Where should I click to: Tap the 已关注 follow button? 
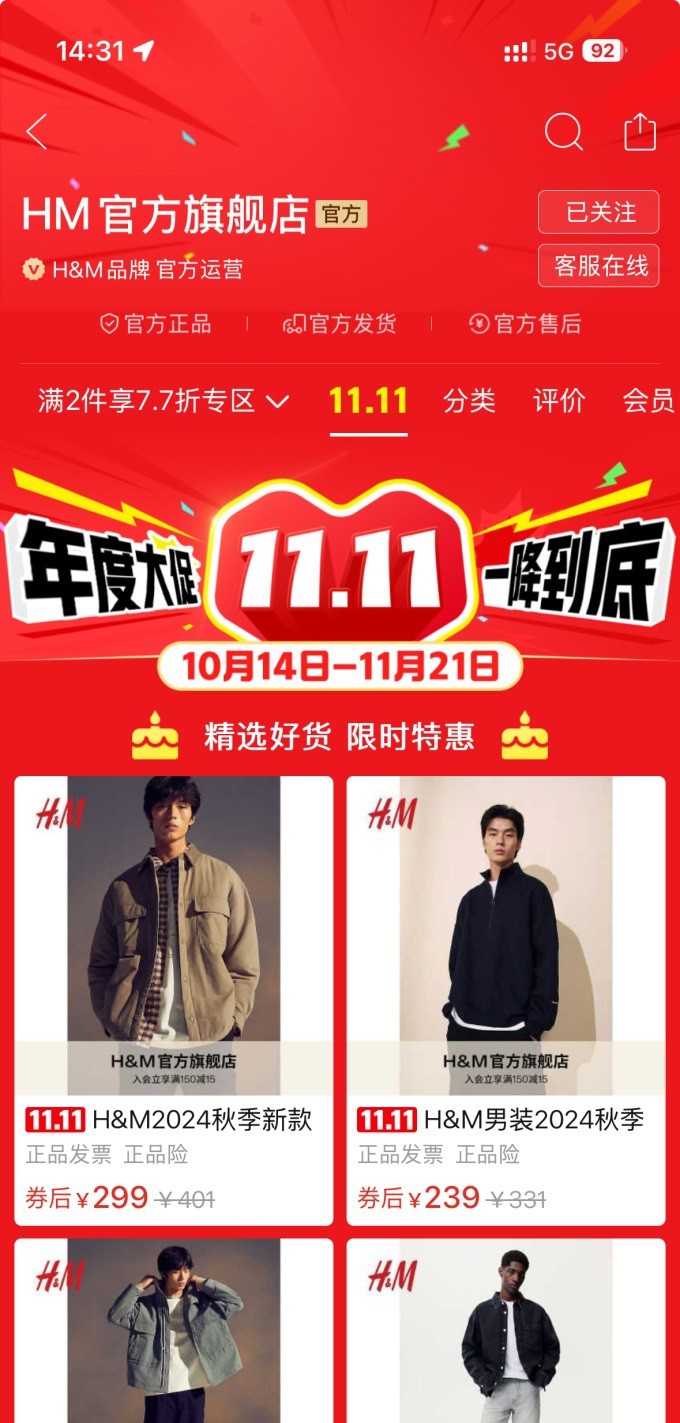[598, 212]
